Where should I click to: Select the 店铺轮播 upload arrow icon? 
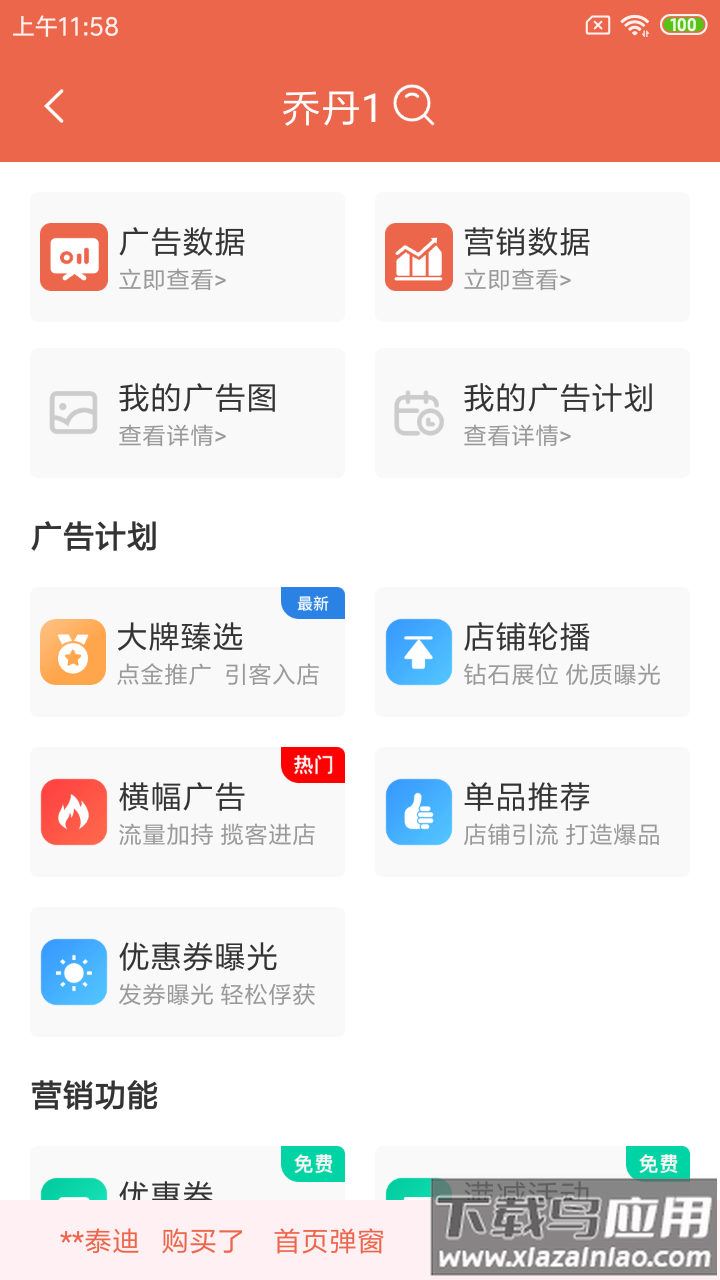(418, 652)
